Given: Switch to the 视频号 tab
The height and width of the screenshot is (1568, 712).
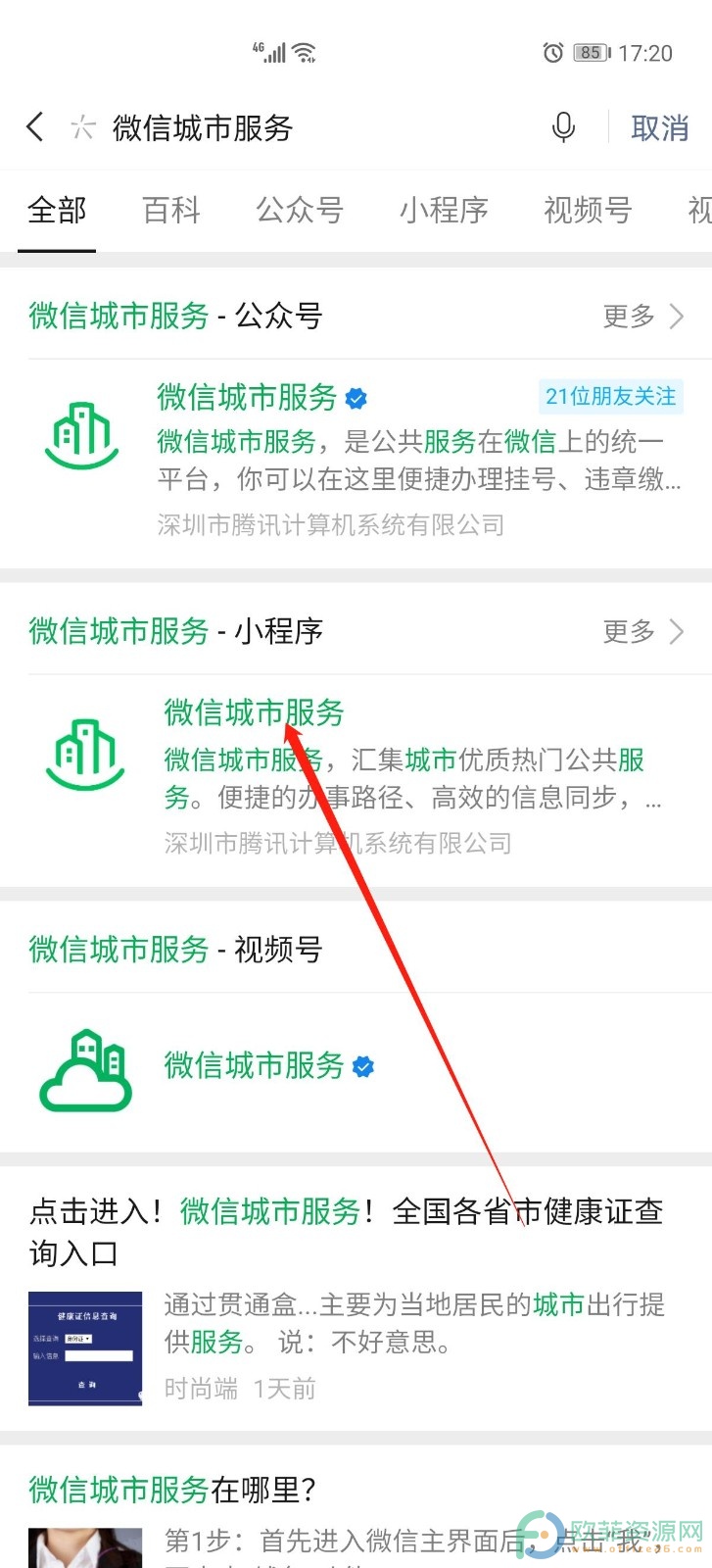Looking at the screenshot, I should 588,210.
